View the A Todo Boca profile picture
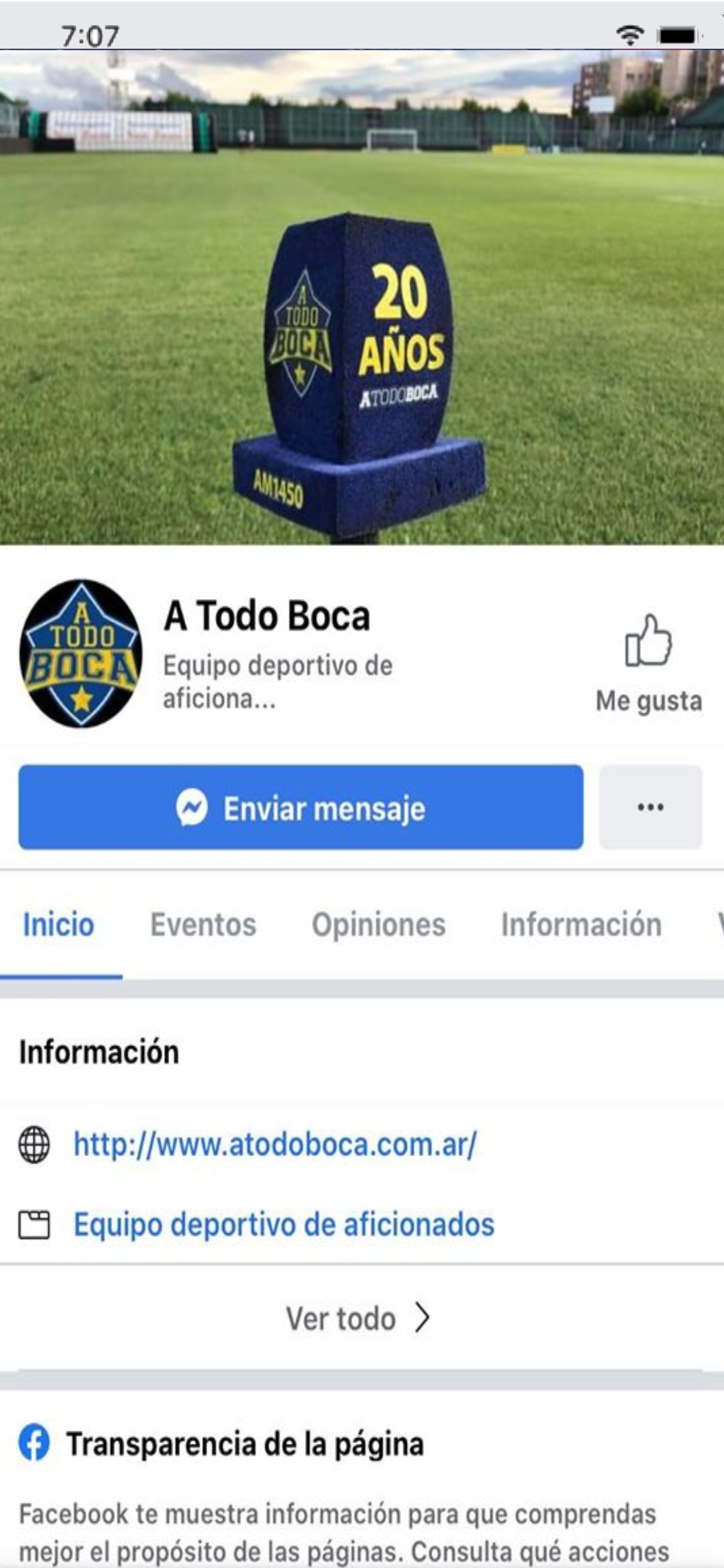Image resolution: width=724 pixels, height=1568 pixels. (81, 653)
